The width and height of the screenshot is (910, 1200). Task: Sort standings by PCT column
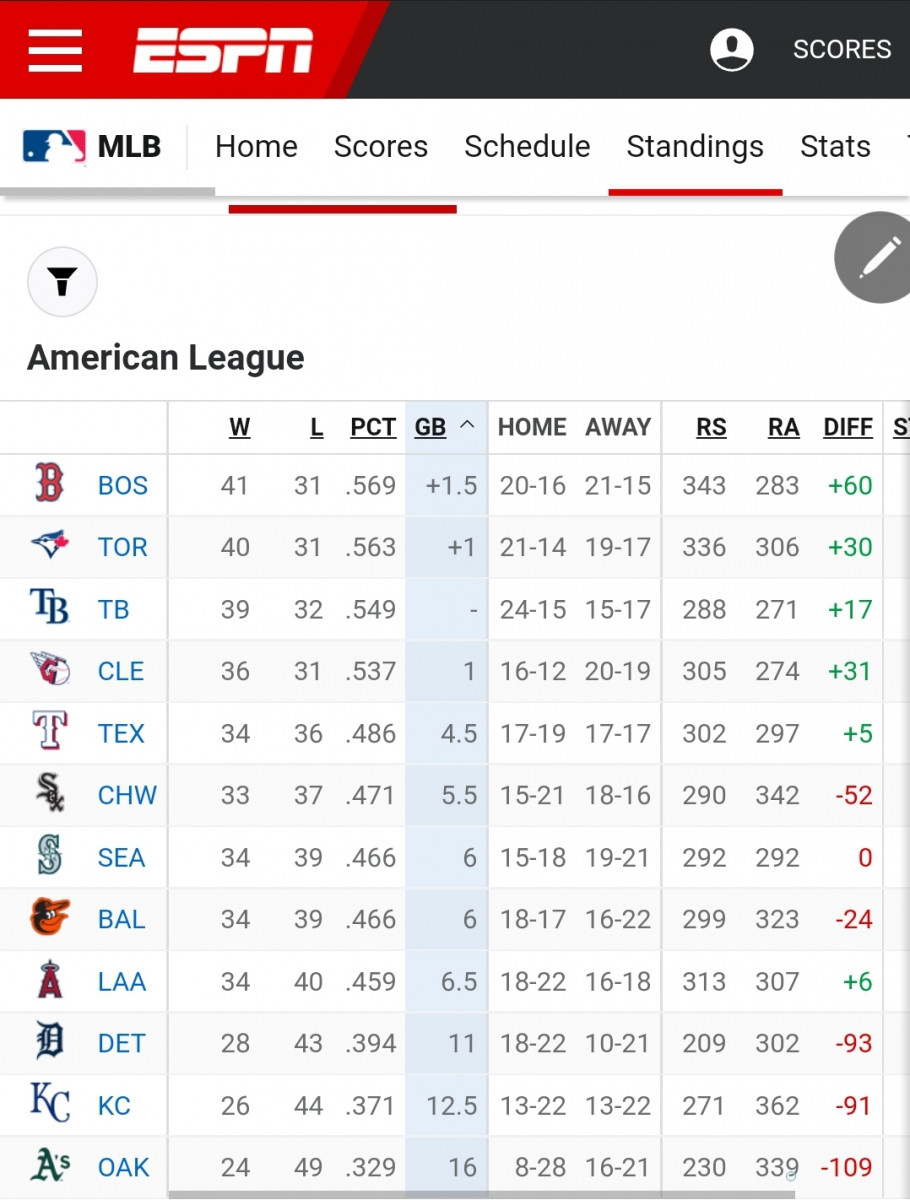[x=373, y=428]
